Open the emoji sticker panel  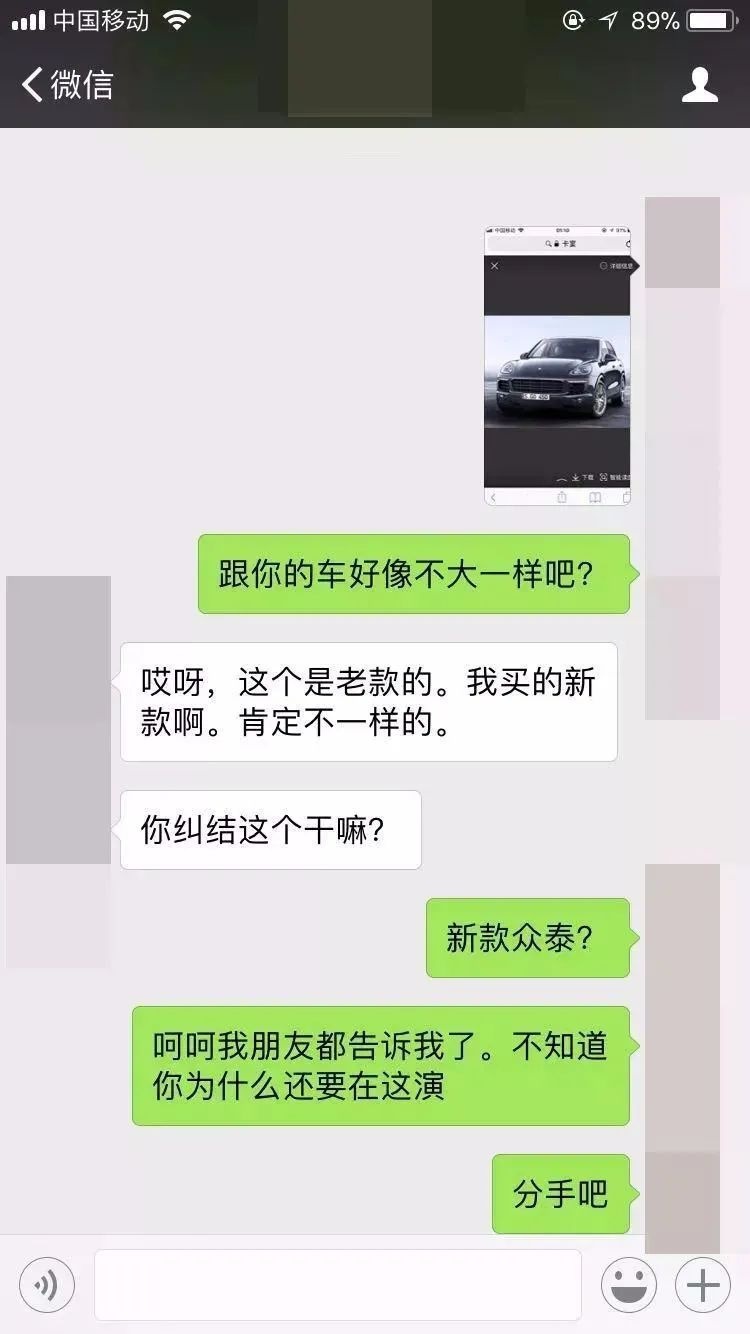pos(629,1285)
